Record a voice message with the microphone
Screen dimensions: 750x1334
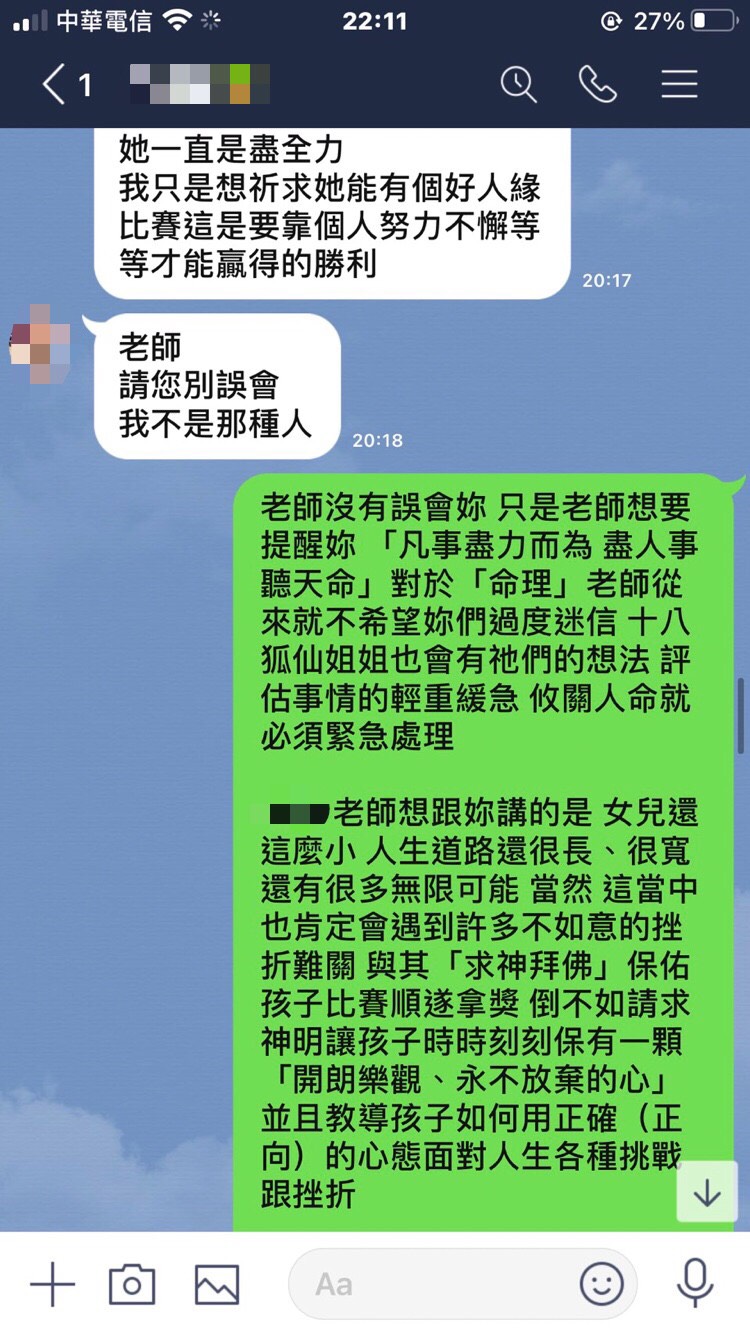[x=694, y=1284]
